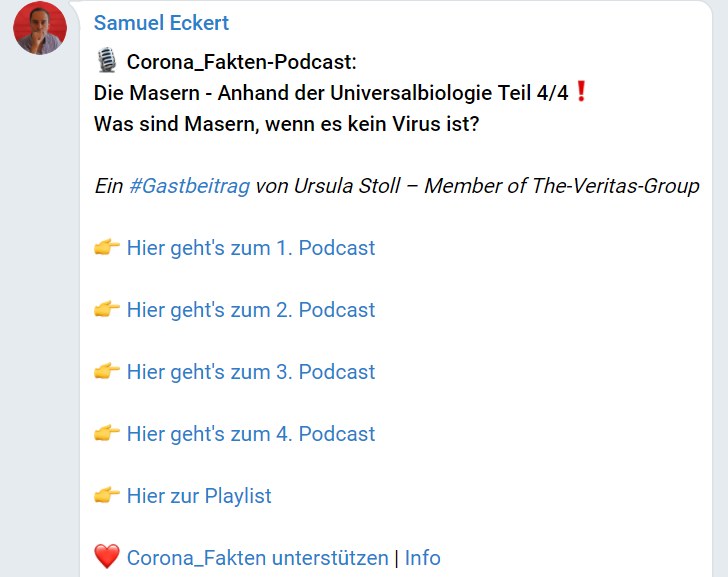Image resolution: width=728 pixels, height=577 pixels.
Task: Follow the link to the 3. Podcast
Action: [x=250, y=372]
